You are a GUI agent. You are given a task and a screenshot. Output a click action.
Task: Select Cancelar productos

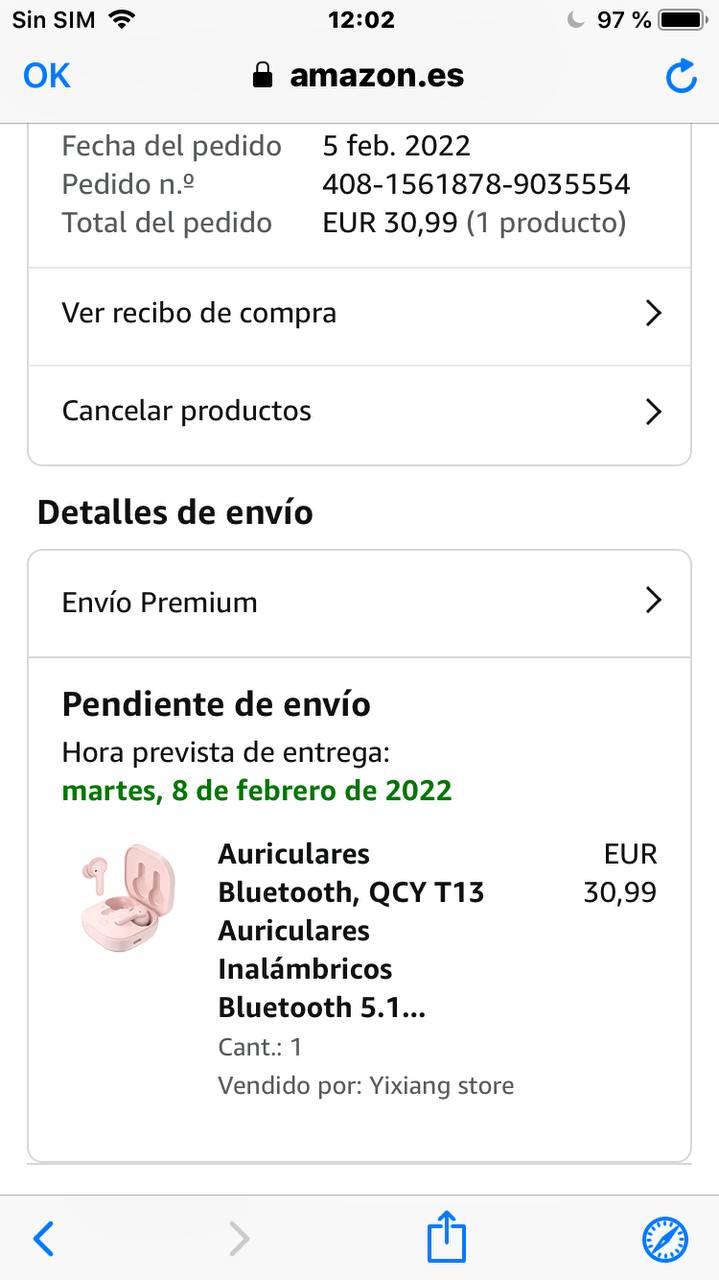pyautogui.click(x=359, y=412)
